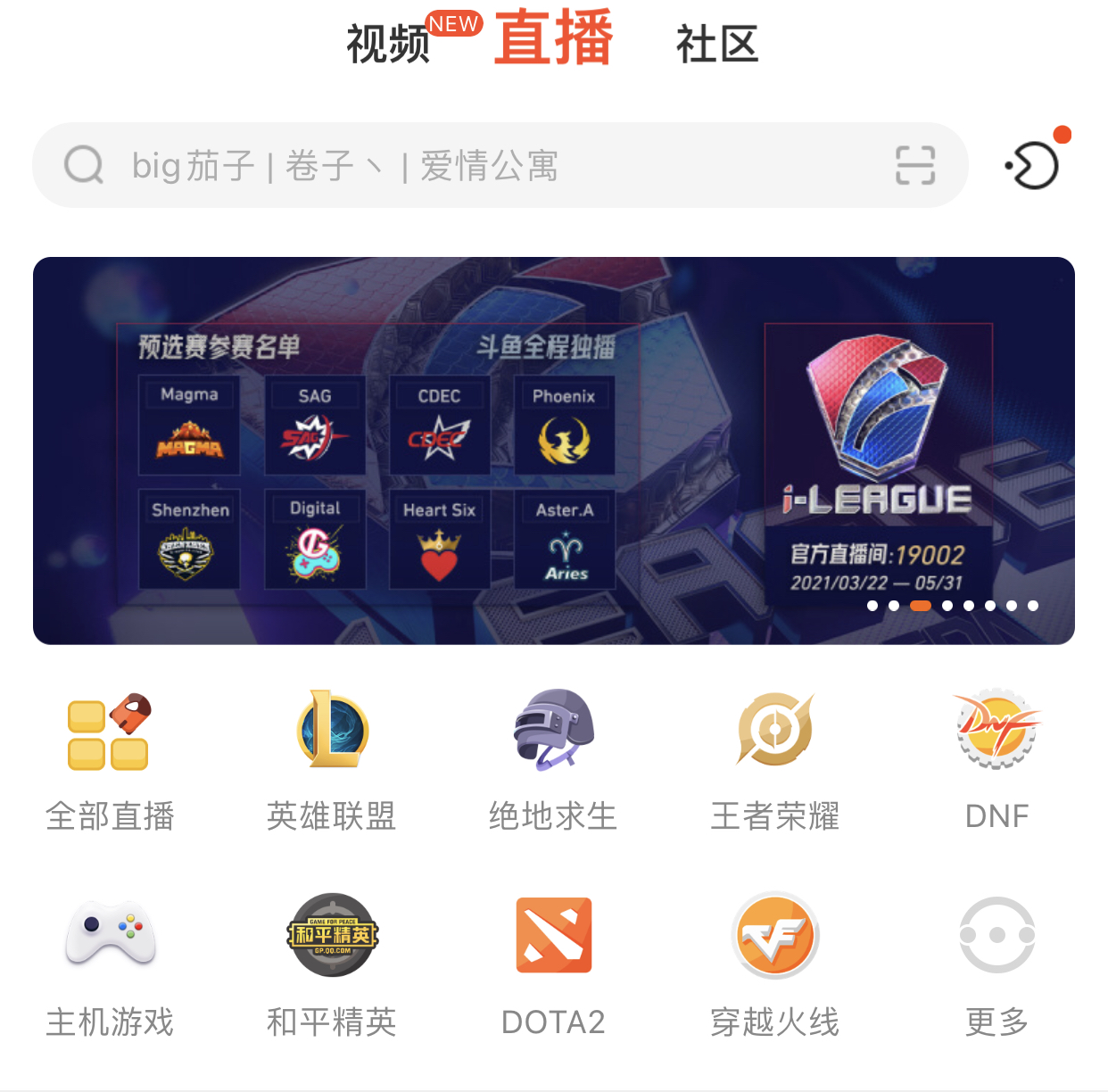Switch to the 视频 tab
1108x1092 pixels.
pyautogui.click(x=389, y=43)
